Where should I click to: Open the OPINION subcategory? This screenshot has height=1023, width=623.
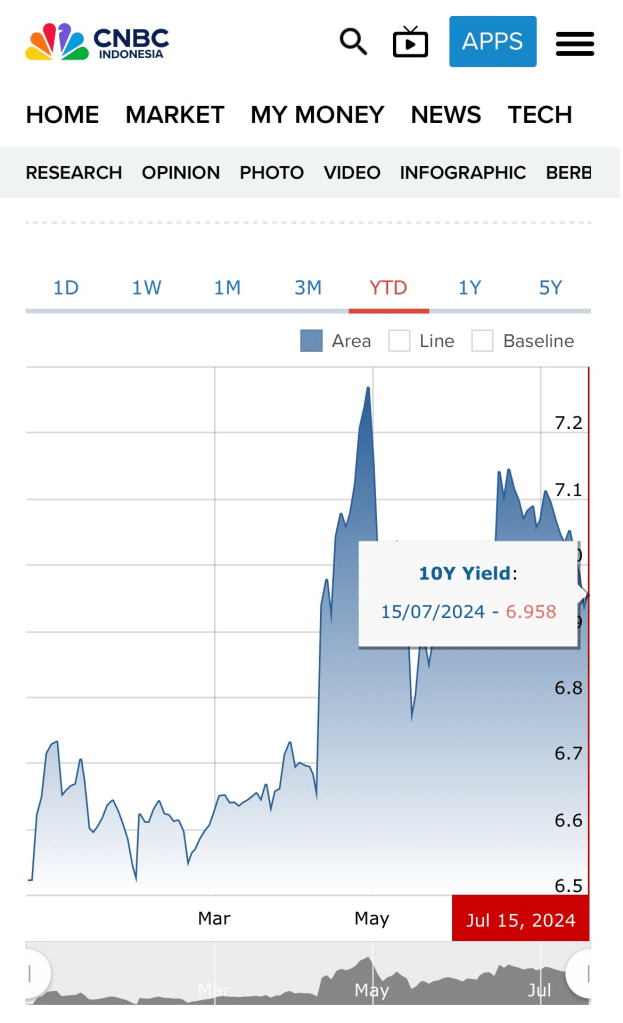tap(181, 173)
